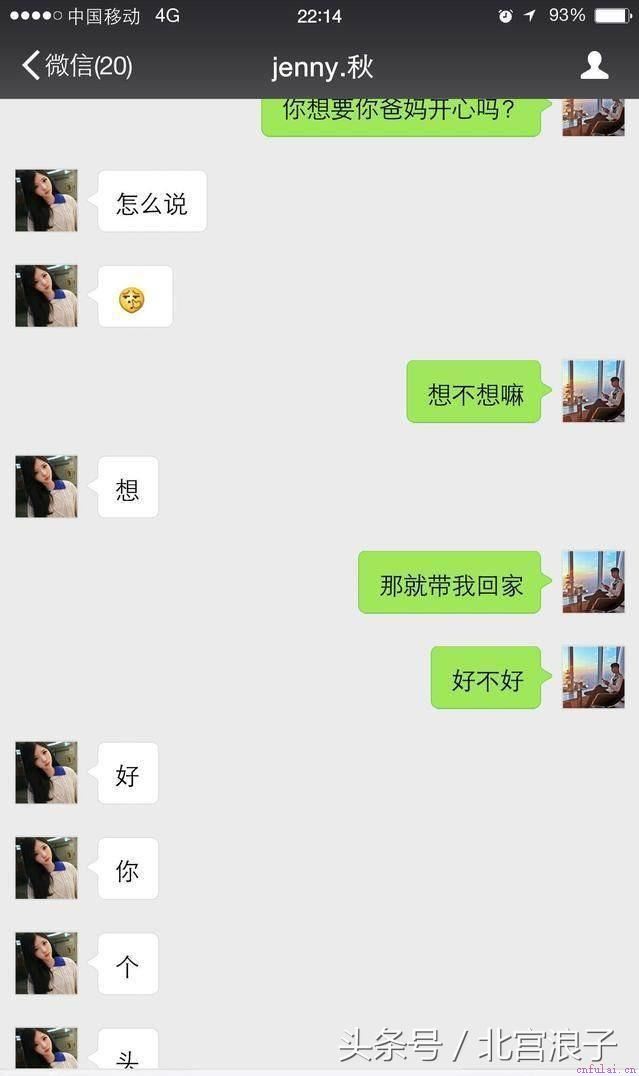639x1076 pixels.
Task: Open jenny.秋 chat info profile icon
Action: (594, 66)
